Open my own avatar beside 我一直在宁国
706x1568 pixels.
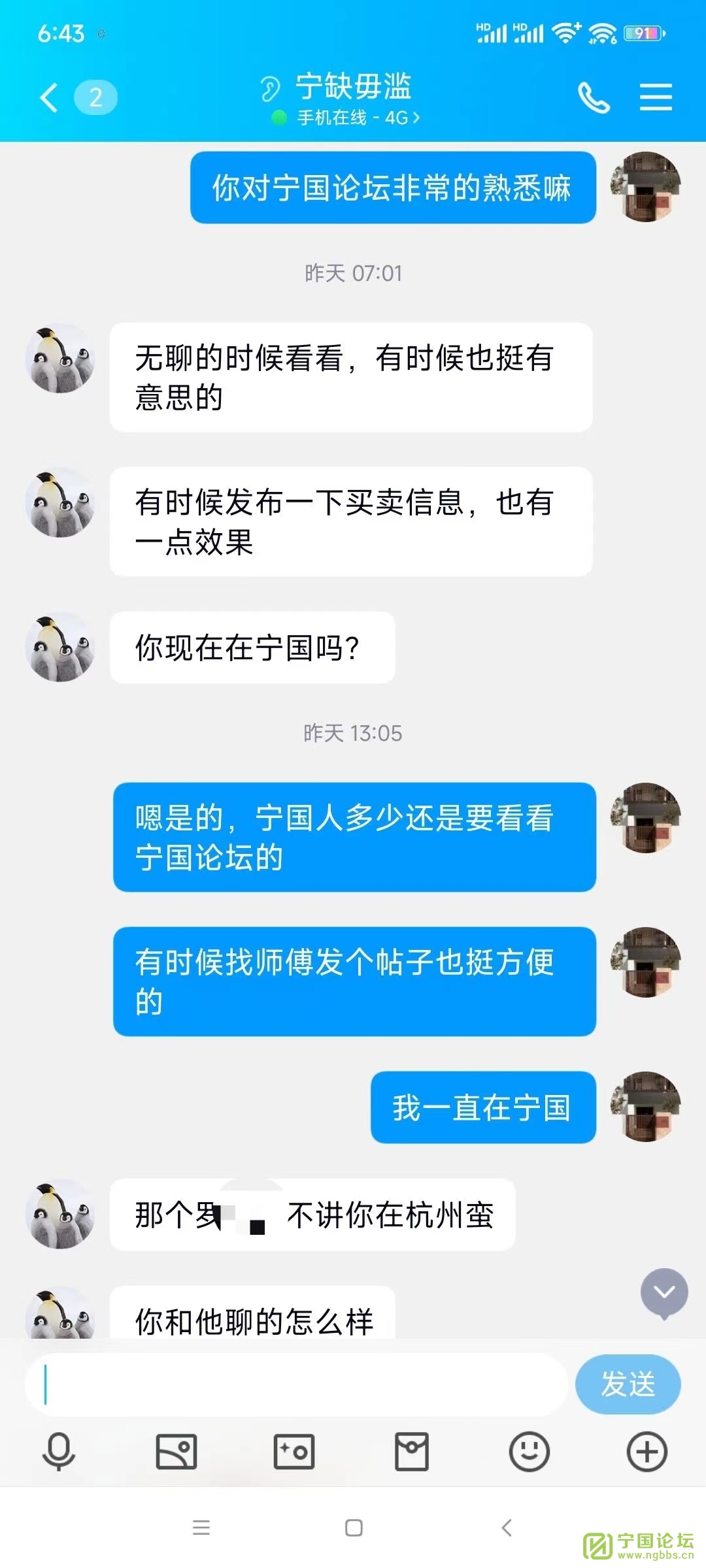(x=646, y=1107)
